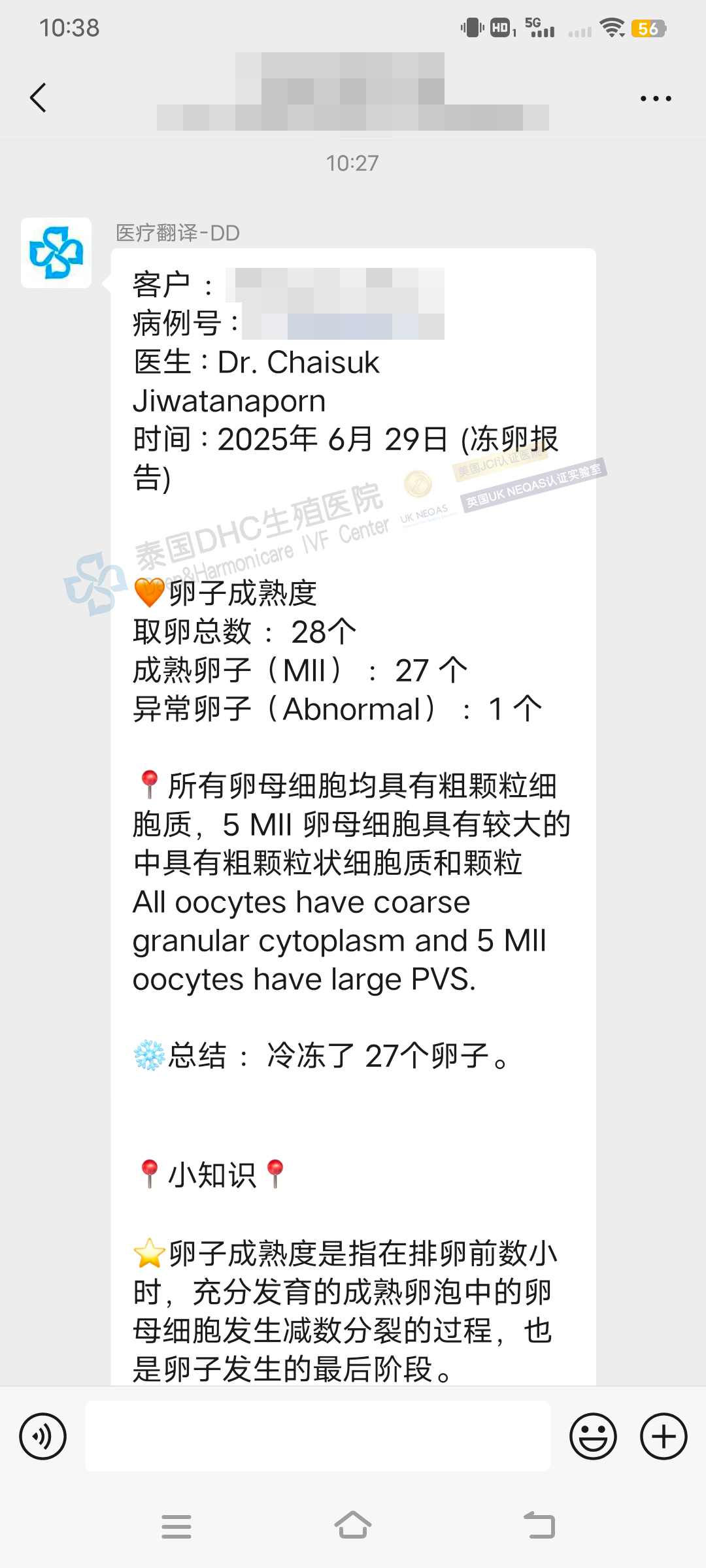The height and width of the screenshot is (1568, 706).
Task: Go back from this chat
Action: tap(39, 98)
